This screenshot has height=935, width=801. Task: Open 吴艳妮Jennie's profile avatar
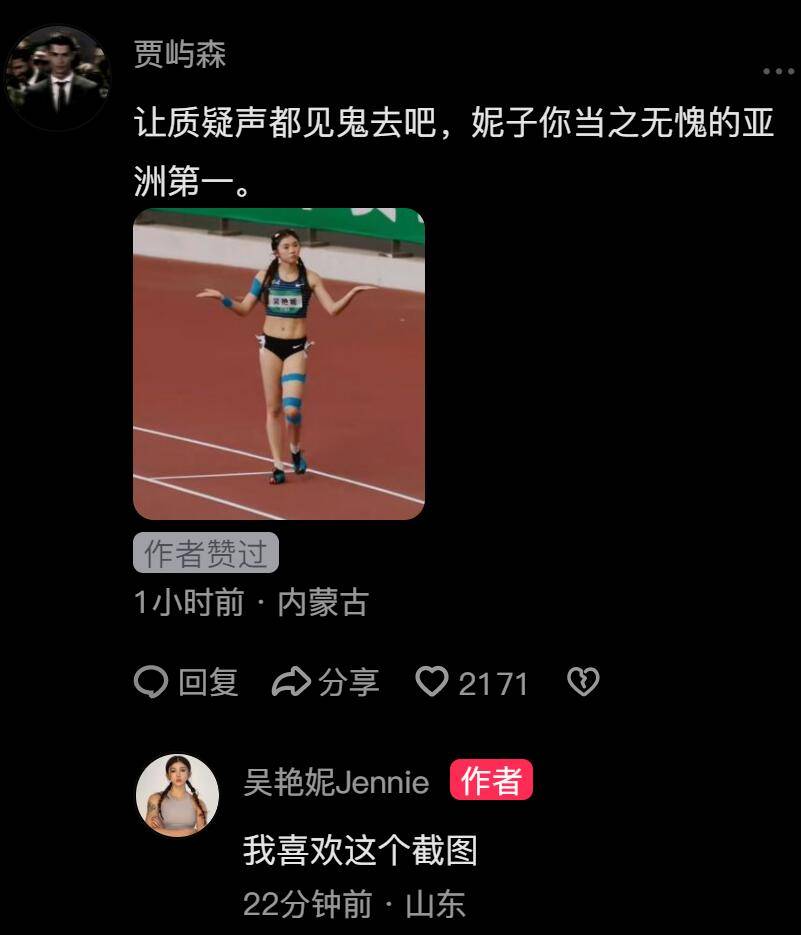pos(177,795)
